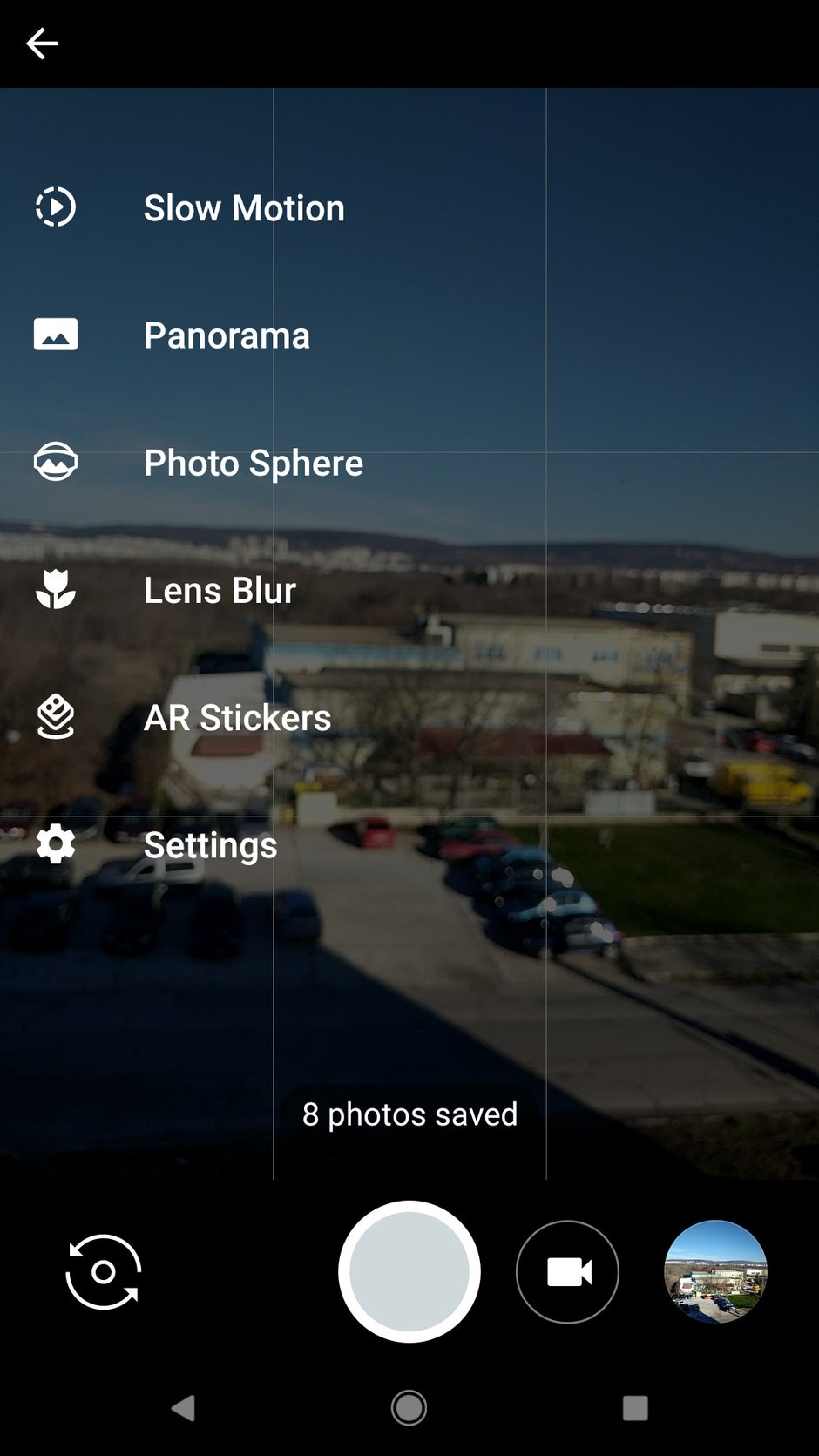This screenshot has width=819, height=1456.
Task: Select the Lens Blur flower icon
Action: coord(54,589)
